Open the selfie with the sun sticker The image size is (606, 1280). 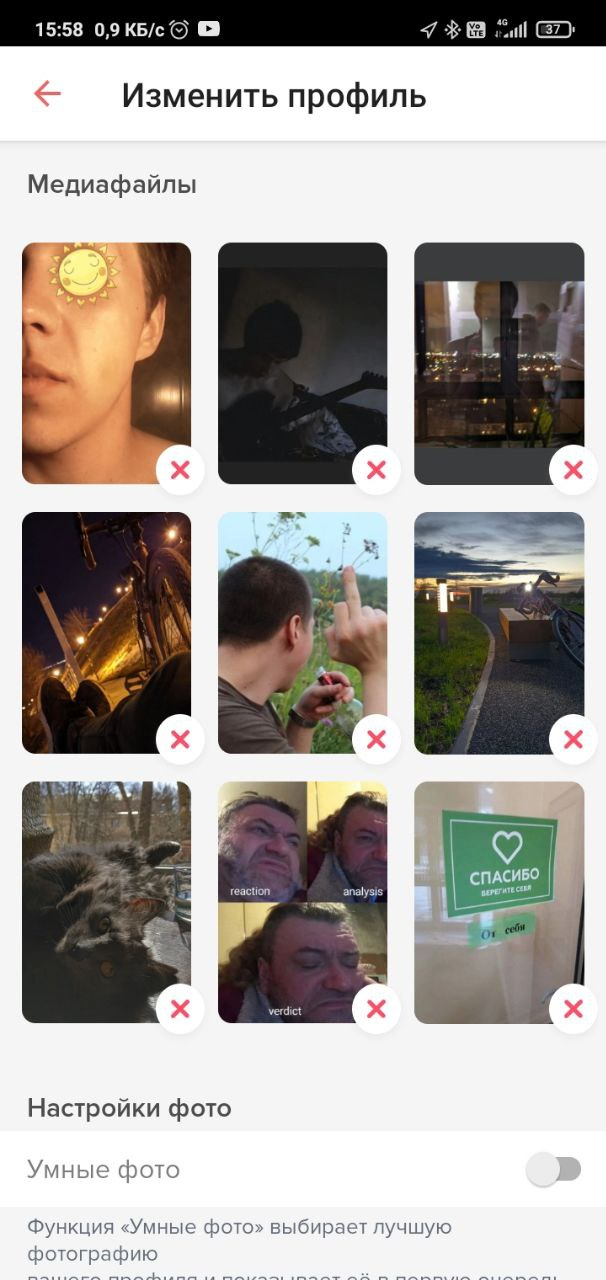click(x=106, y=363)
